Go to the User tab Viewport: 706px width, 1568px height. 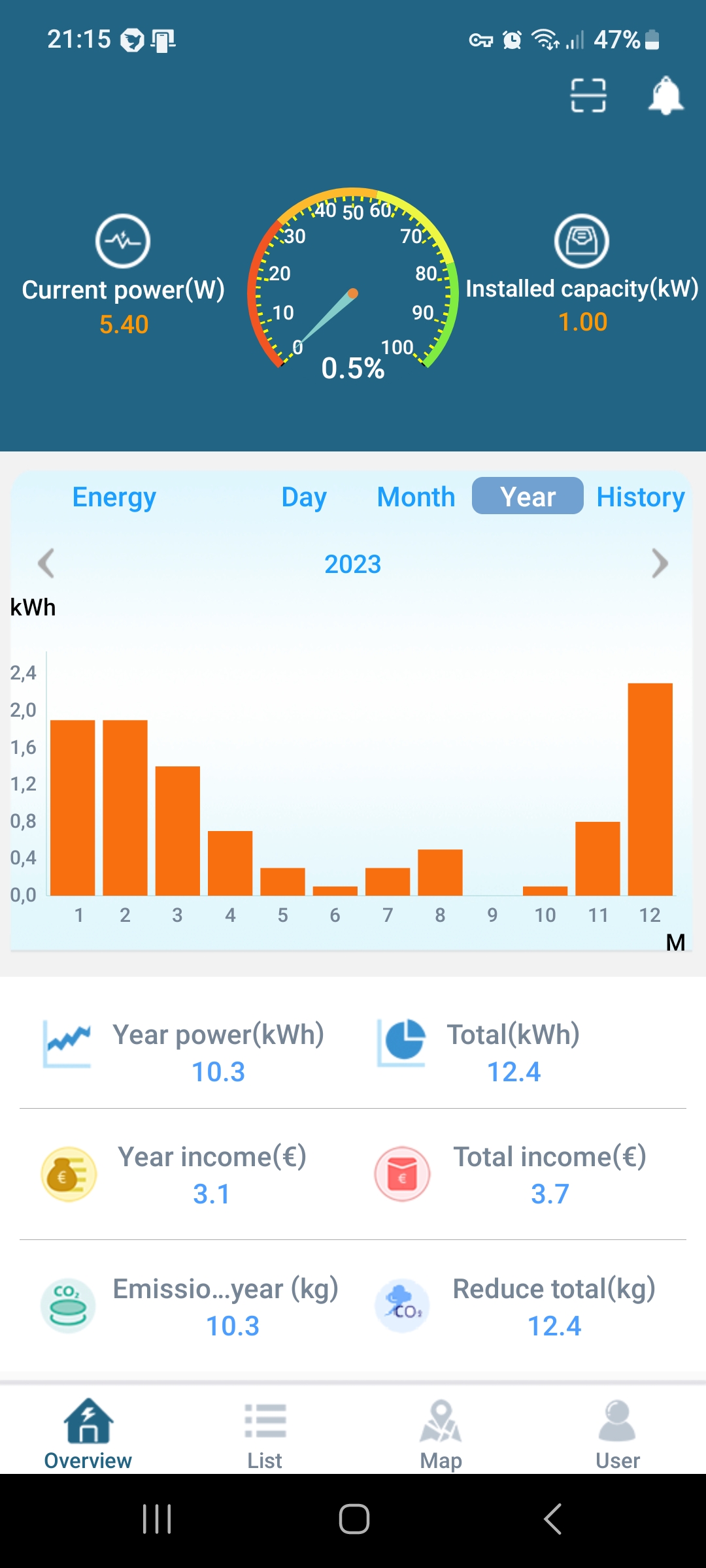point(618,1434)
